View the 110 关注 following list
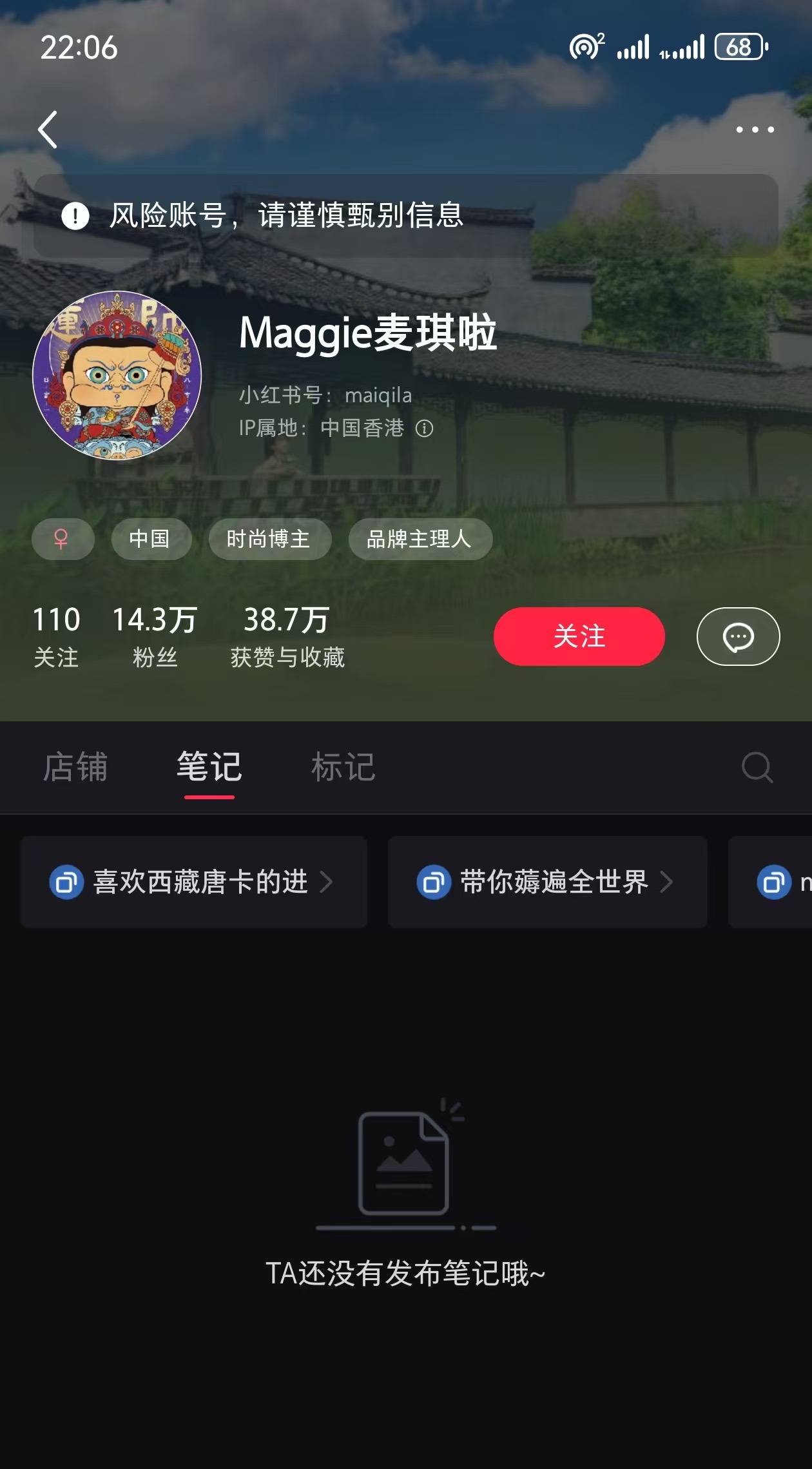This screenshot has width=812, height=1469. (56, 636)
